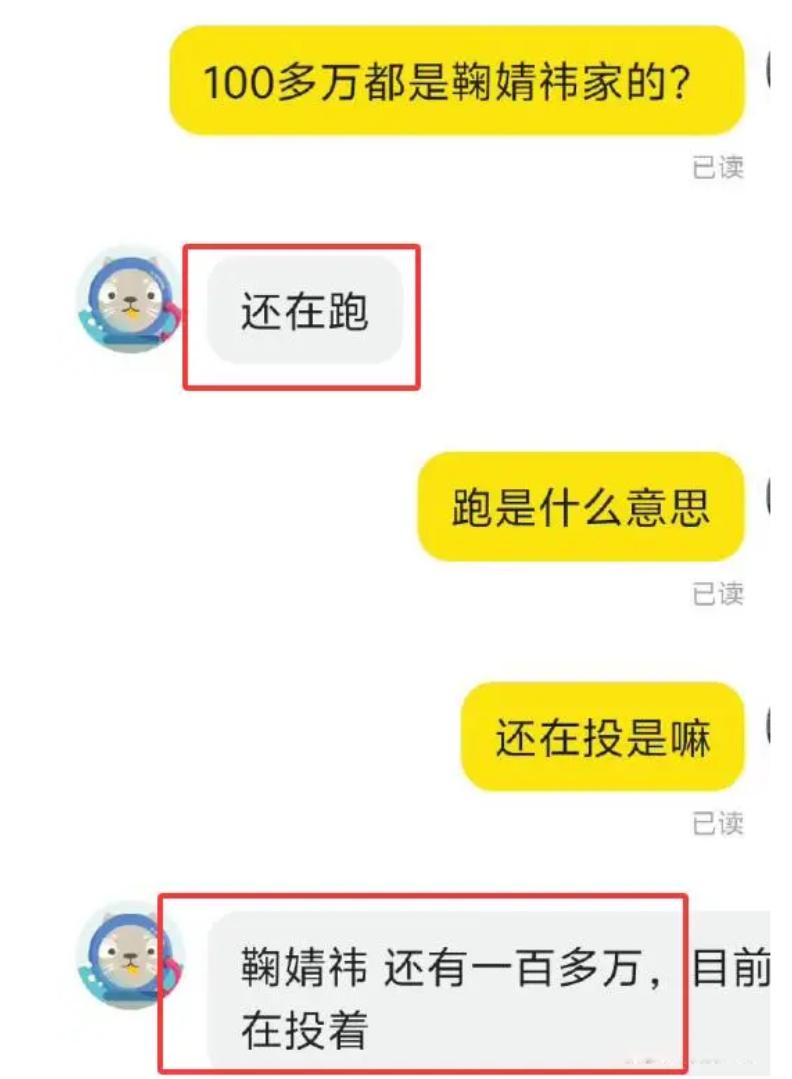Open sender's avatar beside the 还在跑 message

tap(127, 301)
